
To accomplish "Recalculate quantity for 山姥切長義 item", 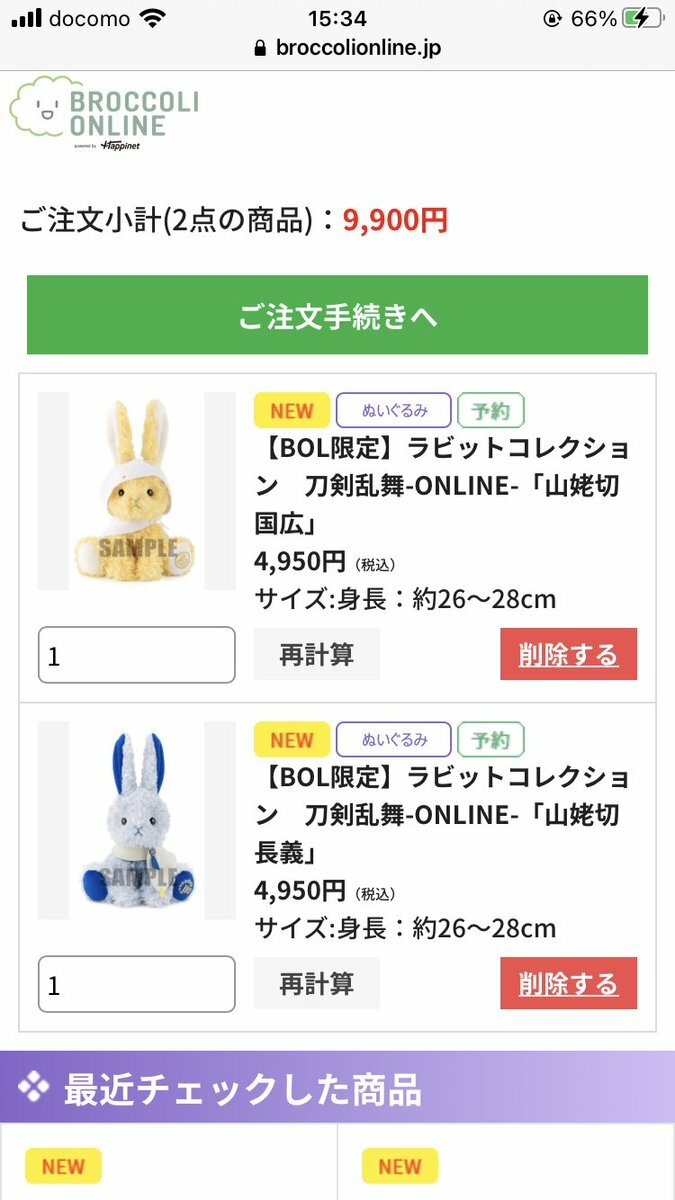I will [x=316, y=984].
